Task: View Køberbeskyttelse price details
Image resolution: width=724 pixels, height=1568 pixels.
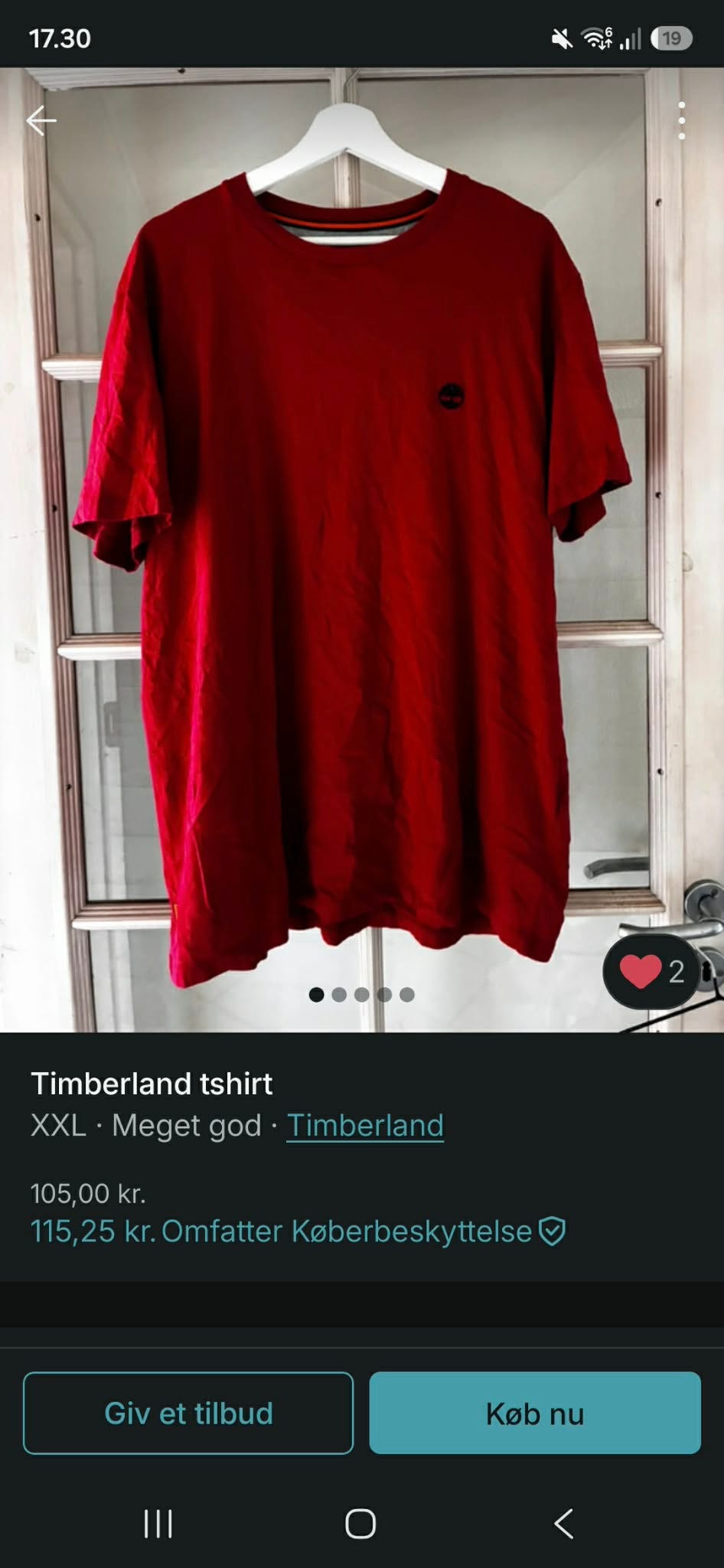Action: [x=298, y=1231]
